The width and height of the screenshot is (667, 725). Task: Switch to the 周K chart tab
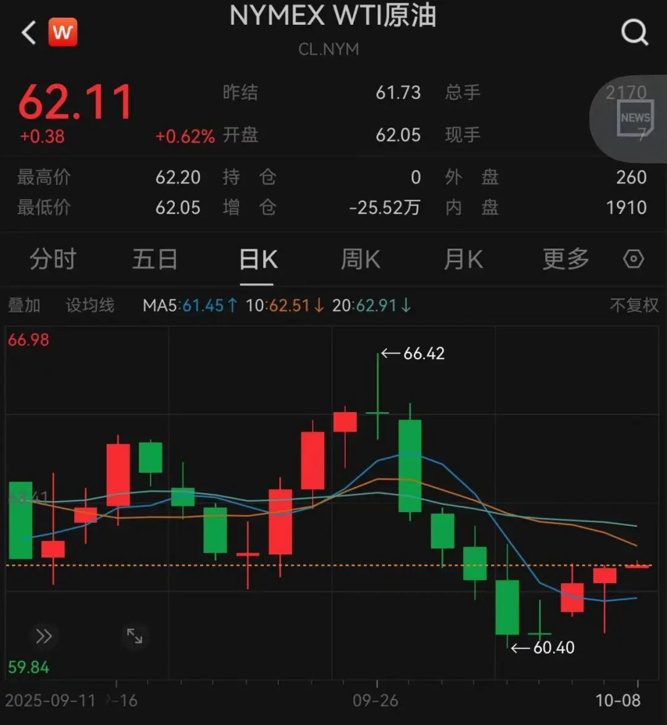tap(360, 260)
